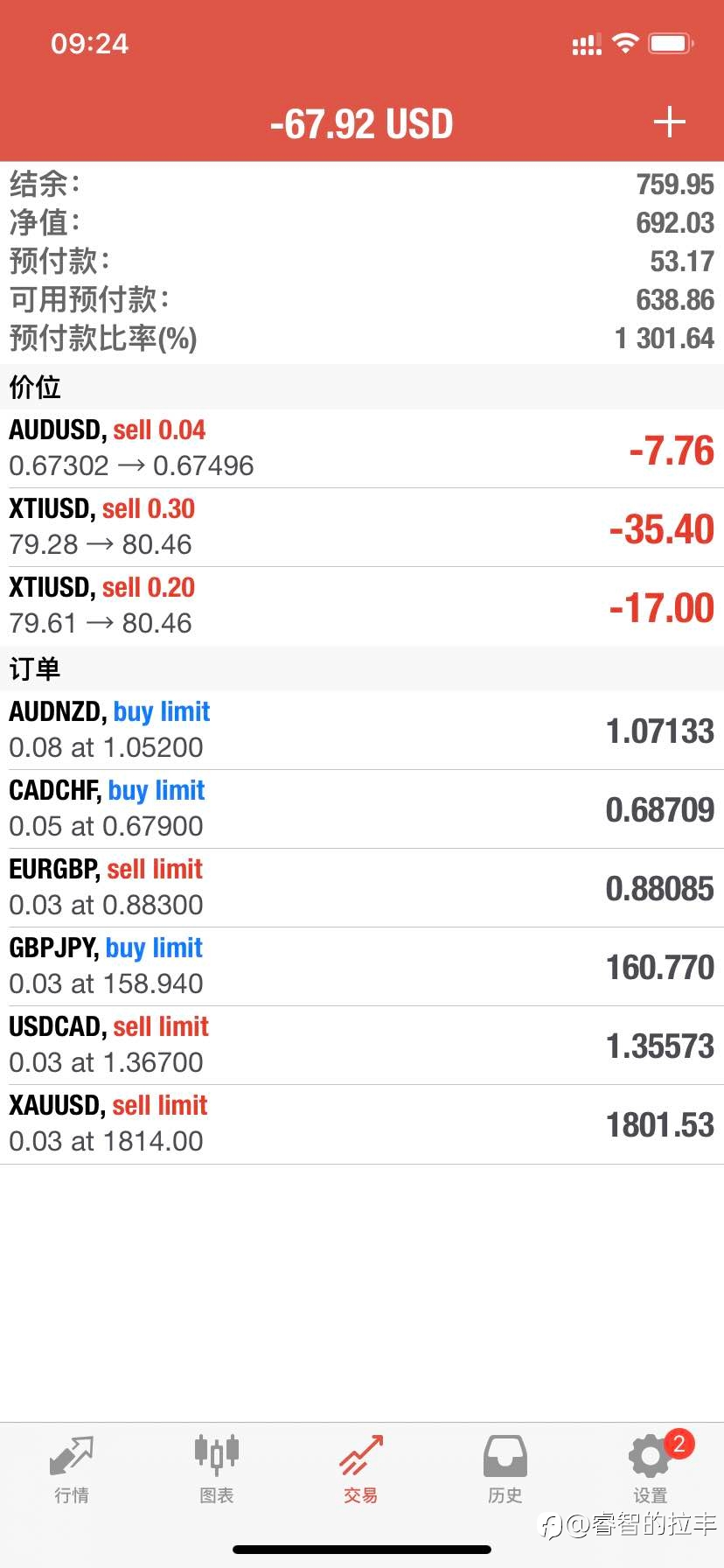The width and height of the screenshot is (724, 1568).
Task: Open the 历史 history tab
Action: (505, 1470)
